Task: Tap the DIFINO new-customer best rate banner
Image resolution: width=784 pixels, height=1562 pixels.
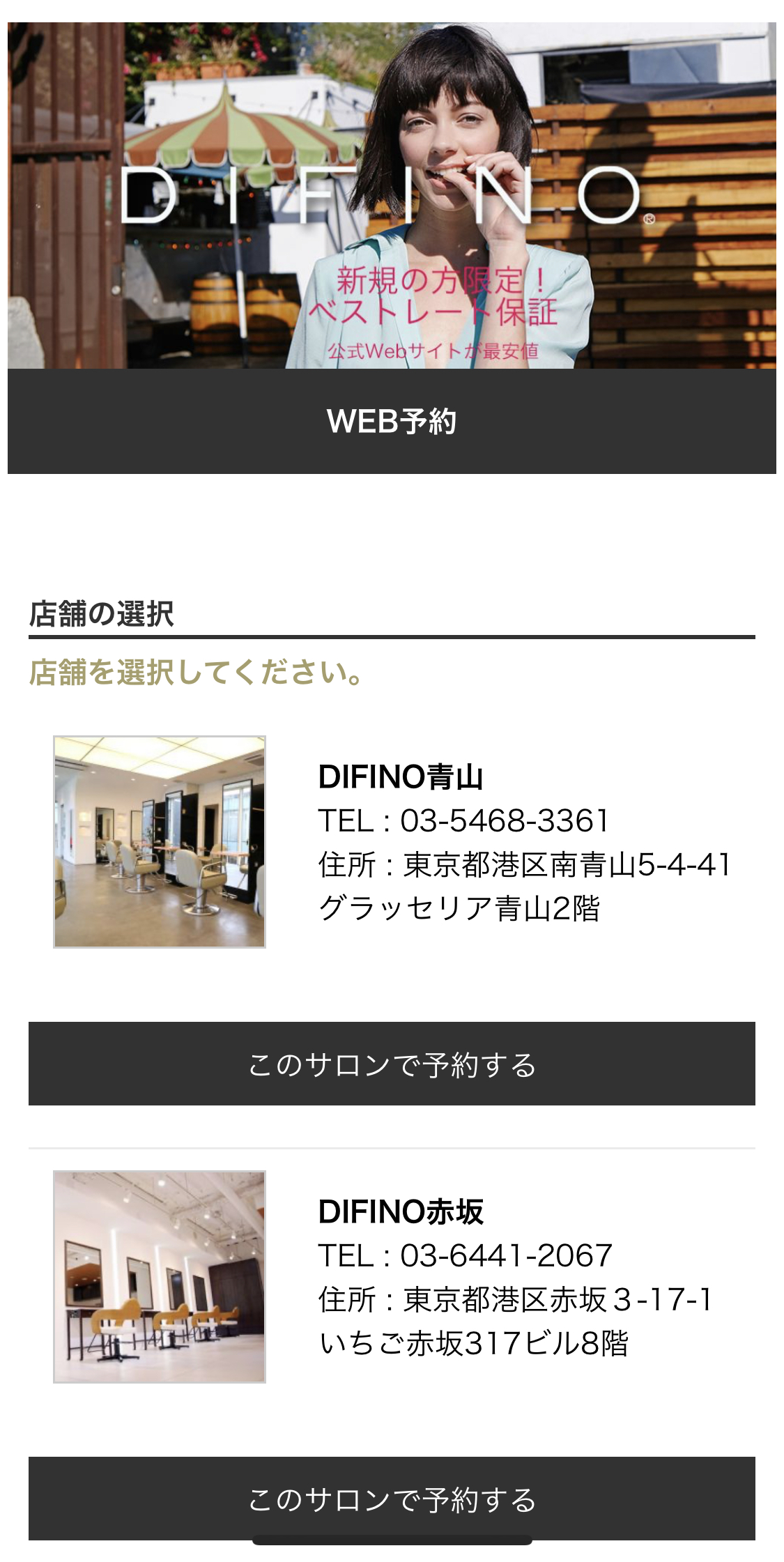Action: pyautogui.click(x=392, y=195)
